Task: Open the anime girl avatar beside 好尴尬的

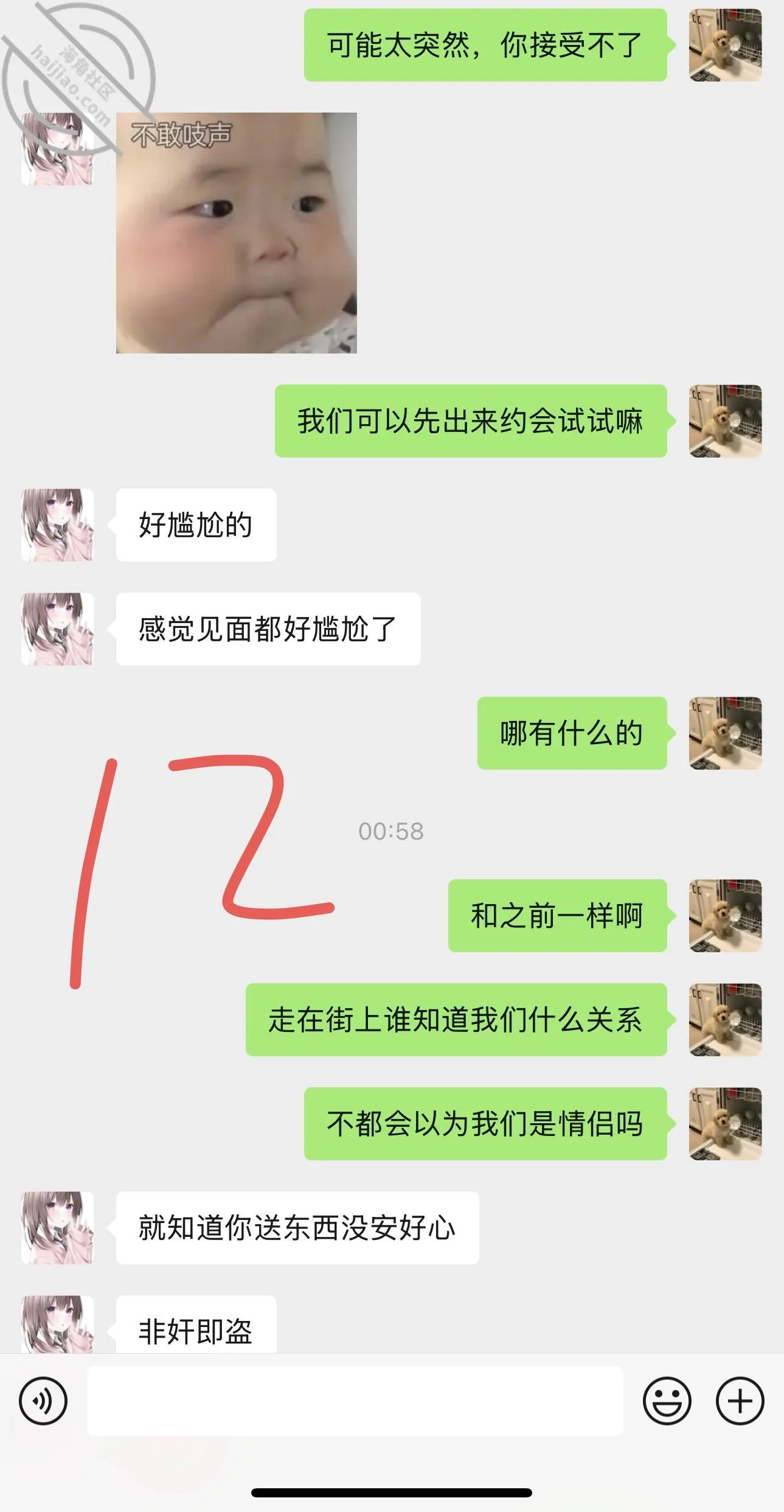Action: tap(58, 524)
